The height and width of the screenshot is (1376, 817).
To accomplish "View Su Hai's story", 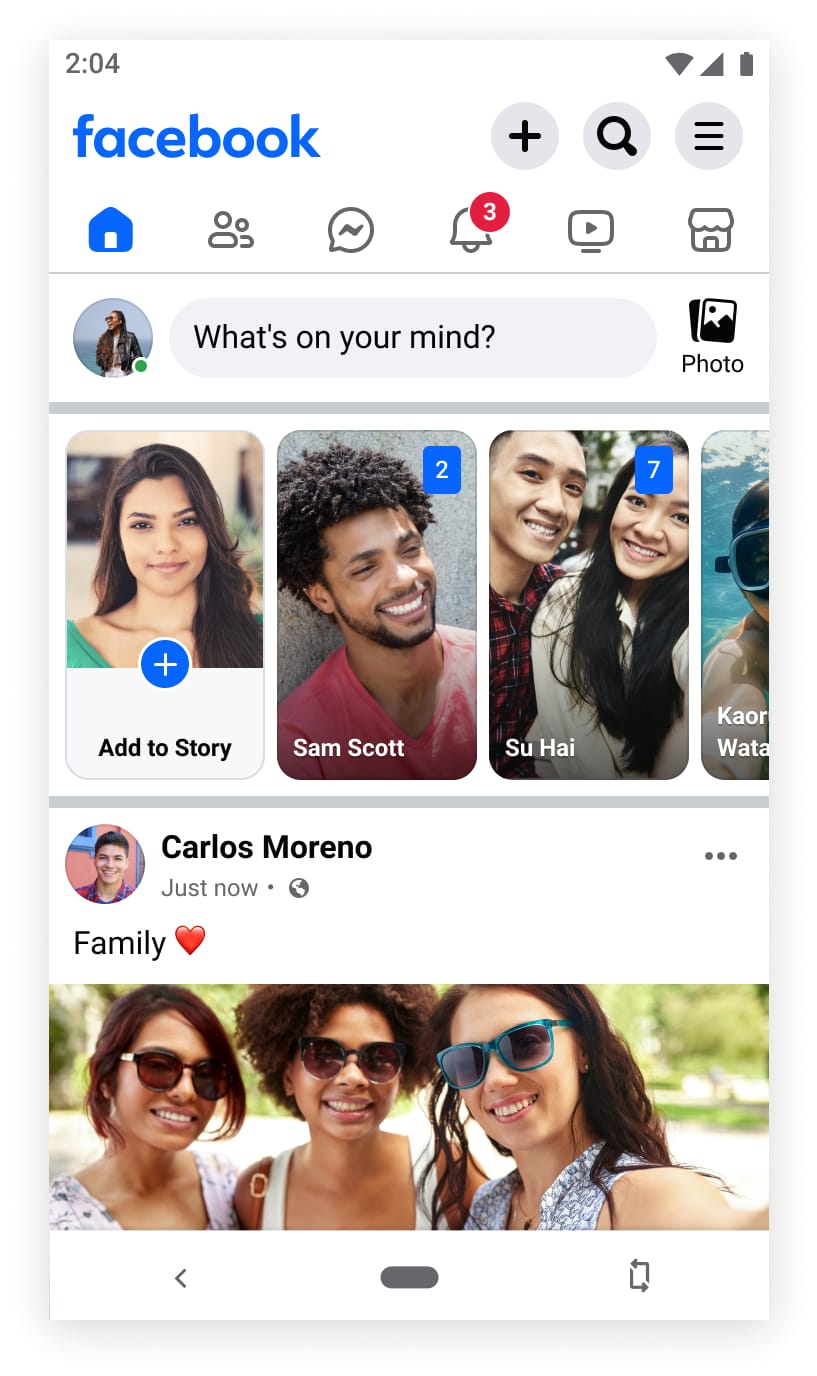I will click(x=588, y=605).
